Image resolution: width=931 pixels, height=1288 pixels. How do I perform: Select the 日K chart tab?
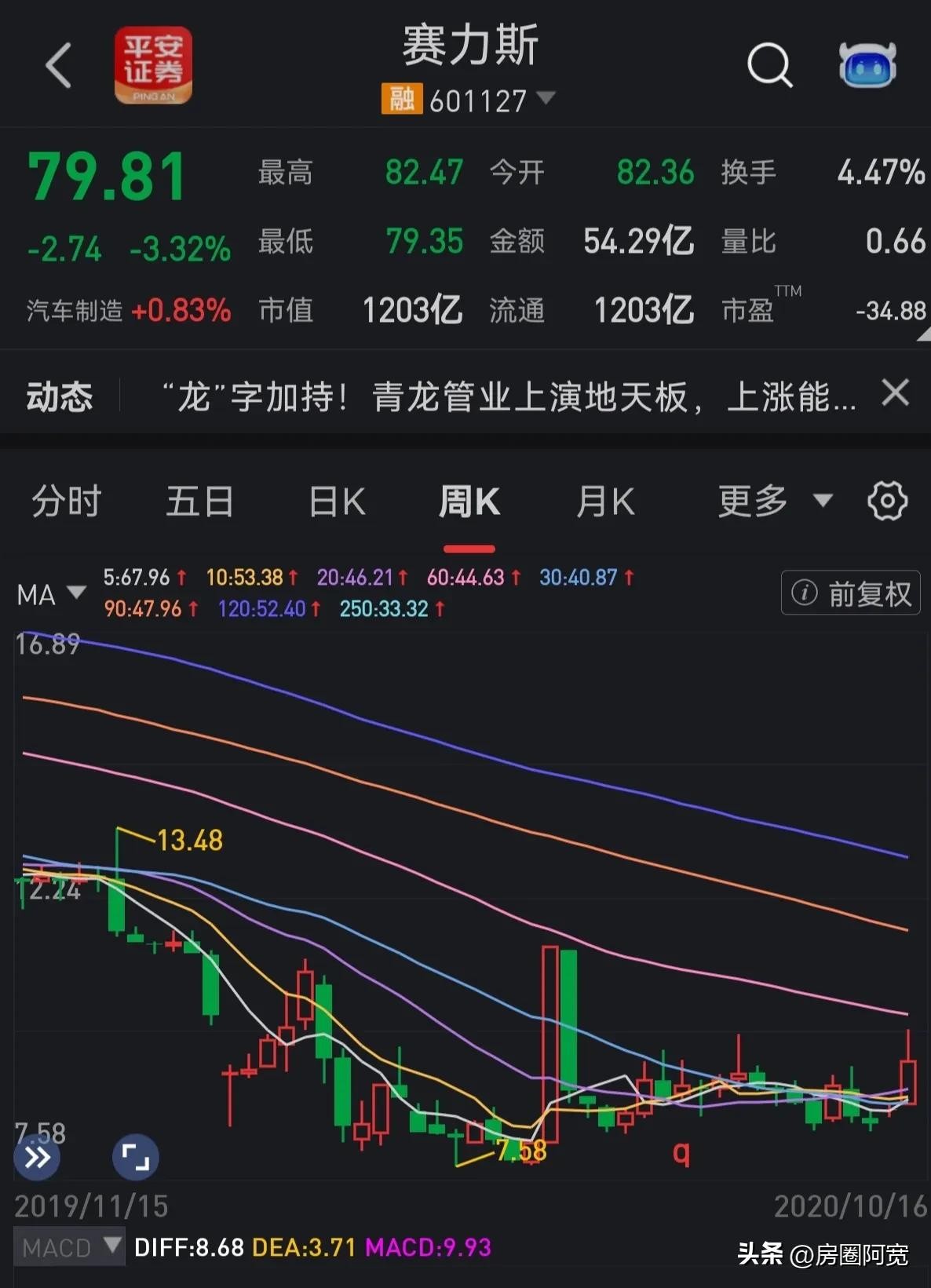click(x=338, y=502)
